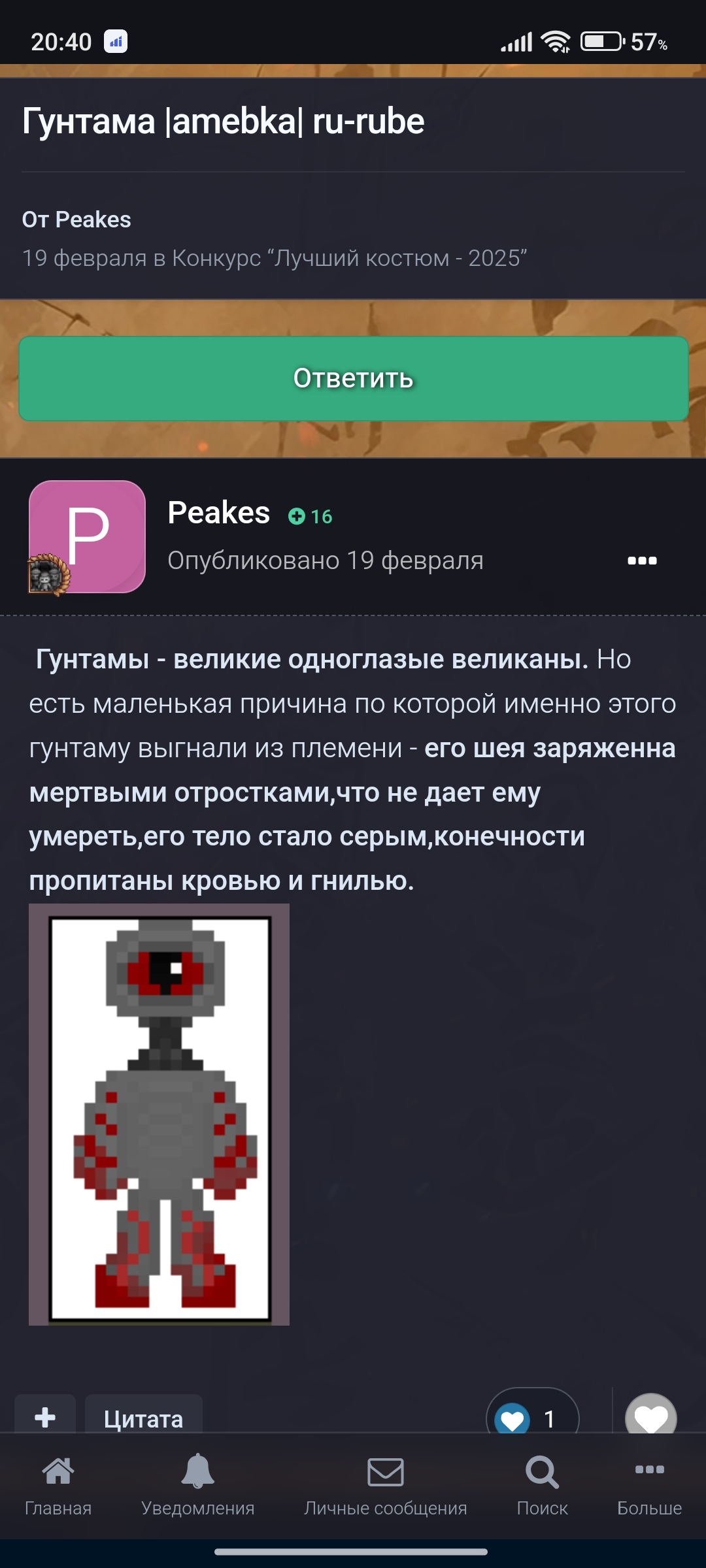Like the post with the heart icon
The height and width of the screenshot is (1568, 706).
click(650, 1416)
